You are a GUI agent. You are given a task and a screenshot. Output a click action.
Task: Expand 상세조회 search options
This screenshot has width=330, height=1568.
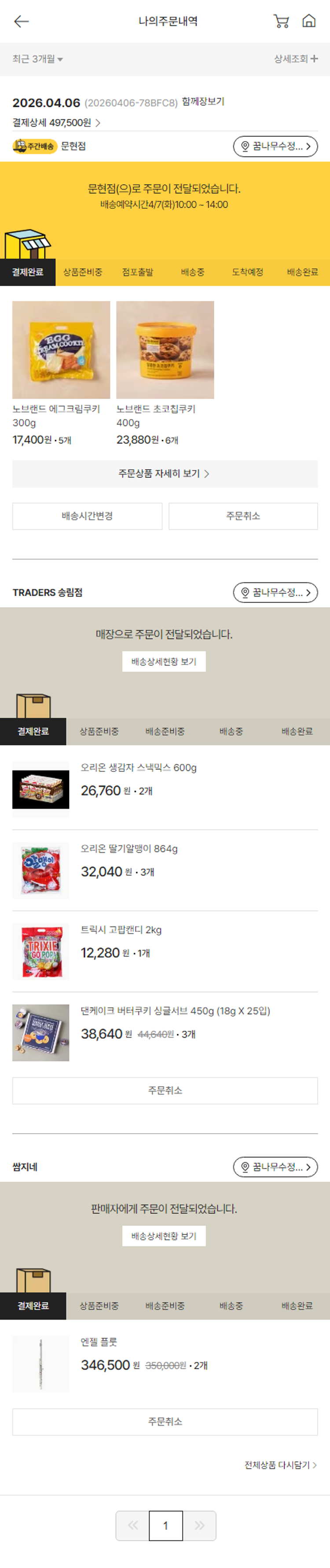click(x=295, y=59)
